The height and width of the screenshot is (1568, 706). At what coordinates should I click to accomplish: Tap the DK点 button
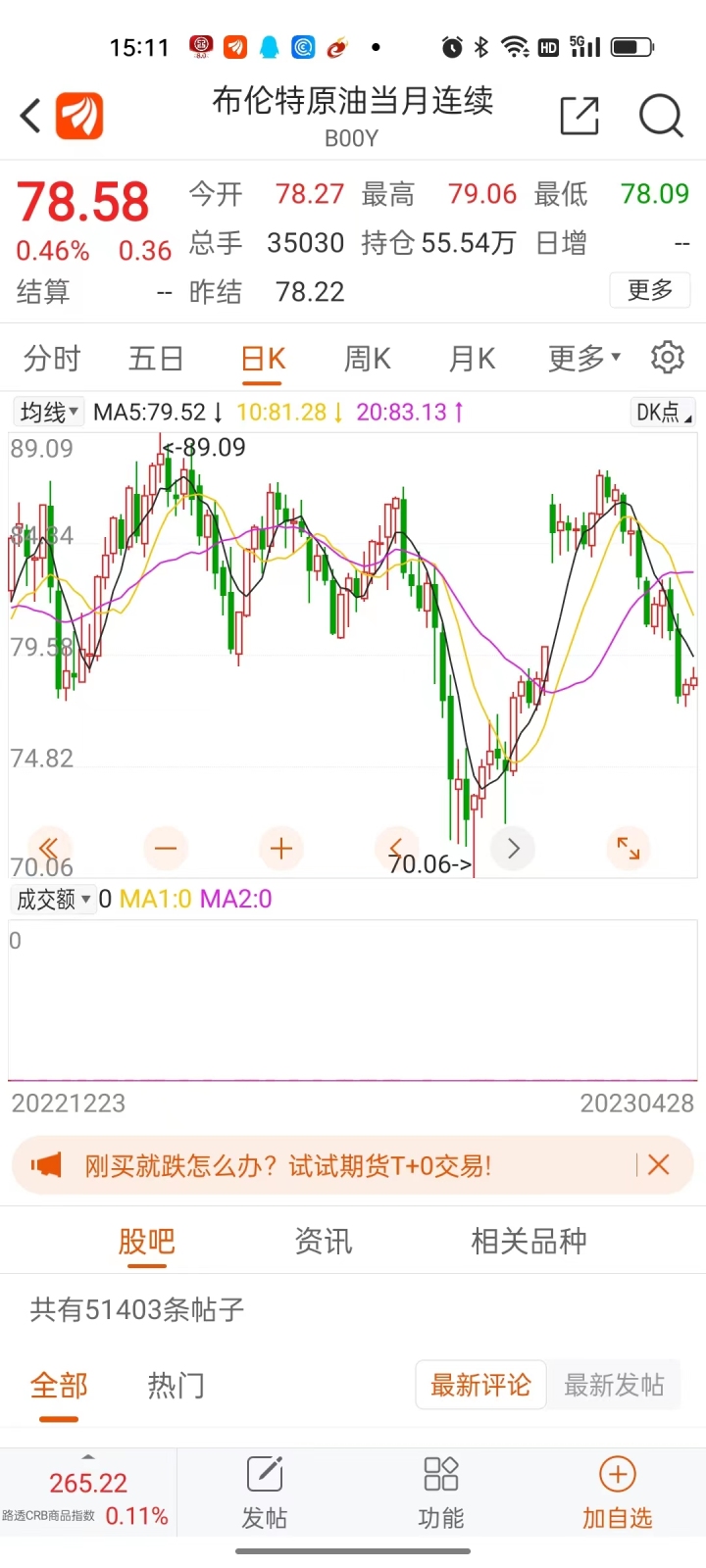click(x=663, y=413)
